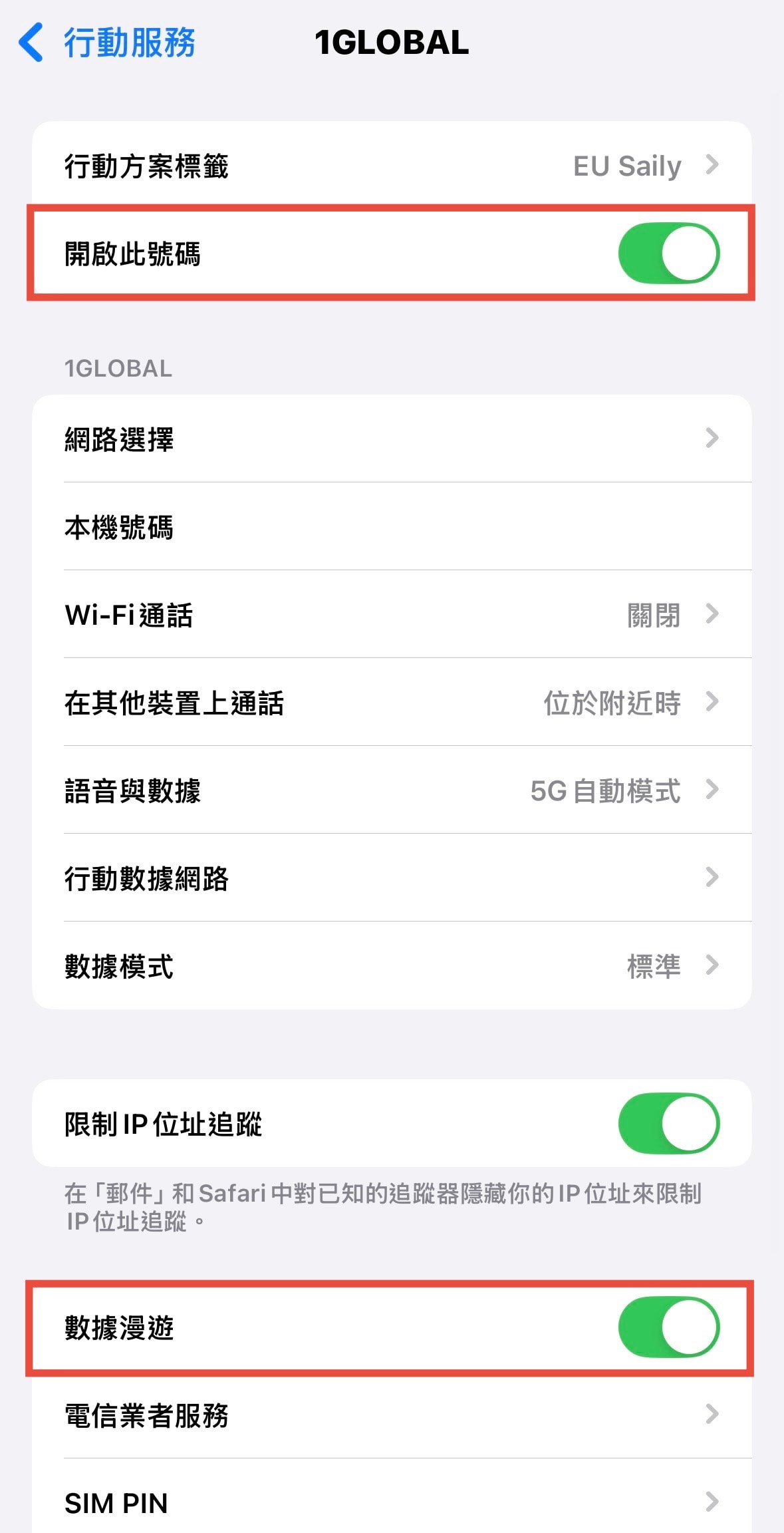Open 行動數據網路 settings
784x1533 pixels.
[x=392, y=878]
